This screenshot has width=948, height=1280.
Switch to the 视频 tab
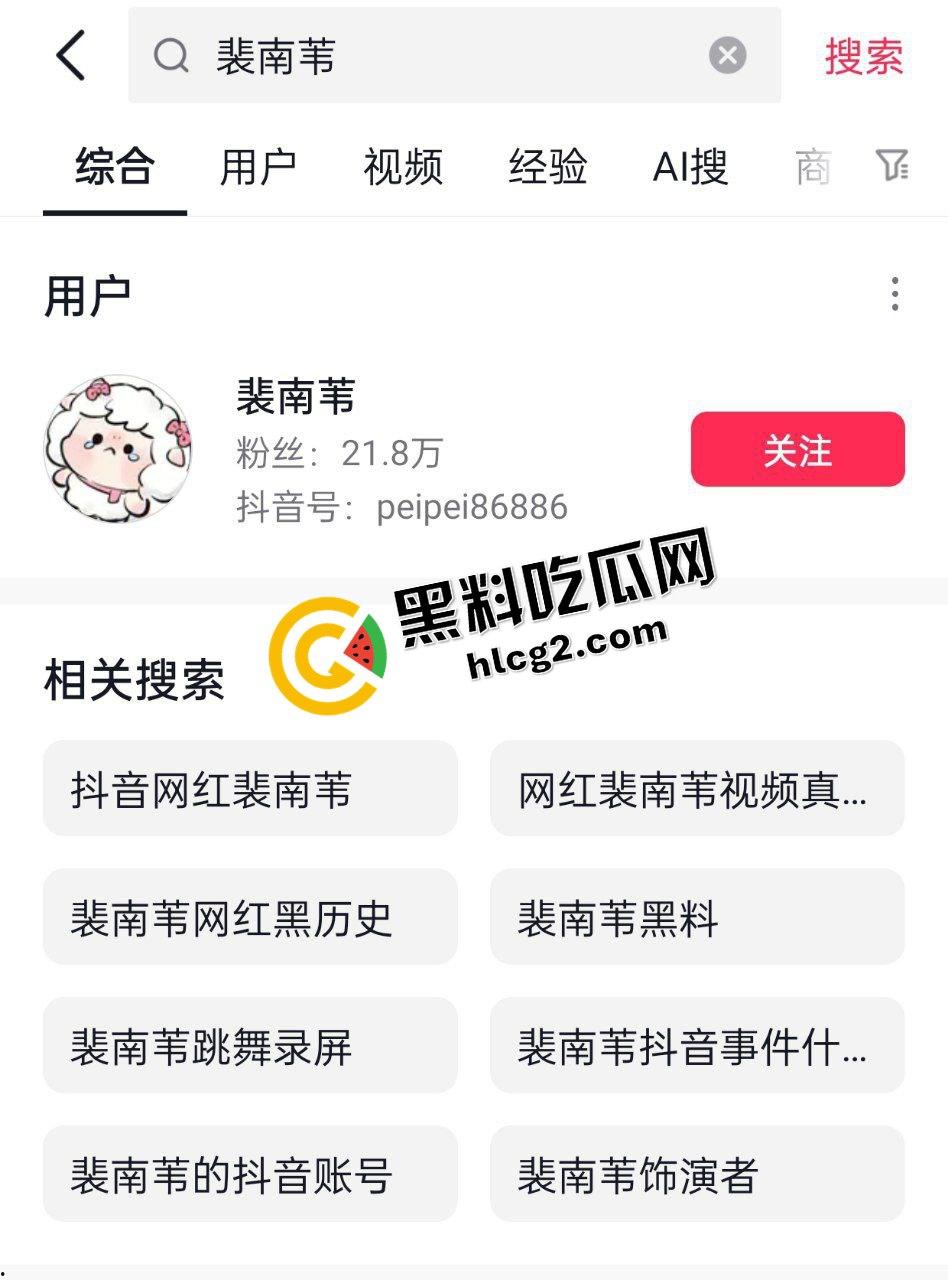(x=402, y=168)
